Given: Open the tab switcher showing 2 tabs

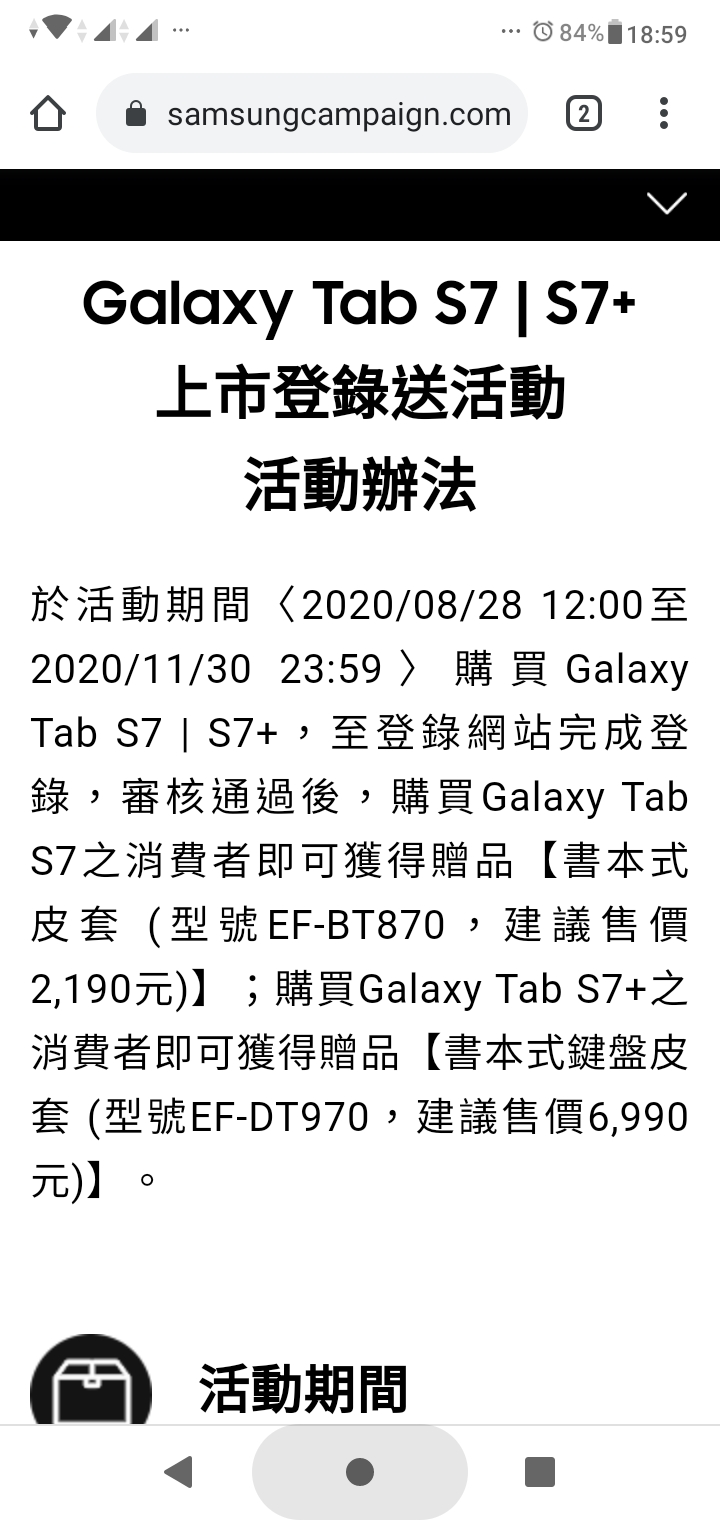Looking at the screenshot, I should point(584,114).
